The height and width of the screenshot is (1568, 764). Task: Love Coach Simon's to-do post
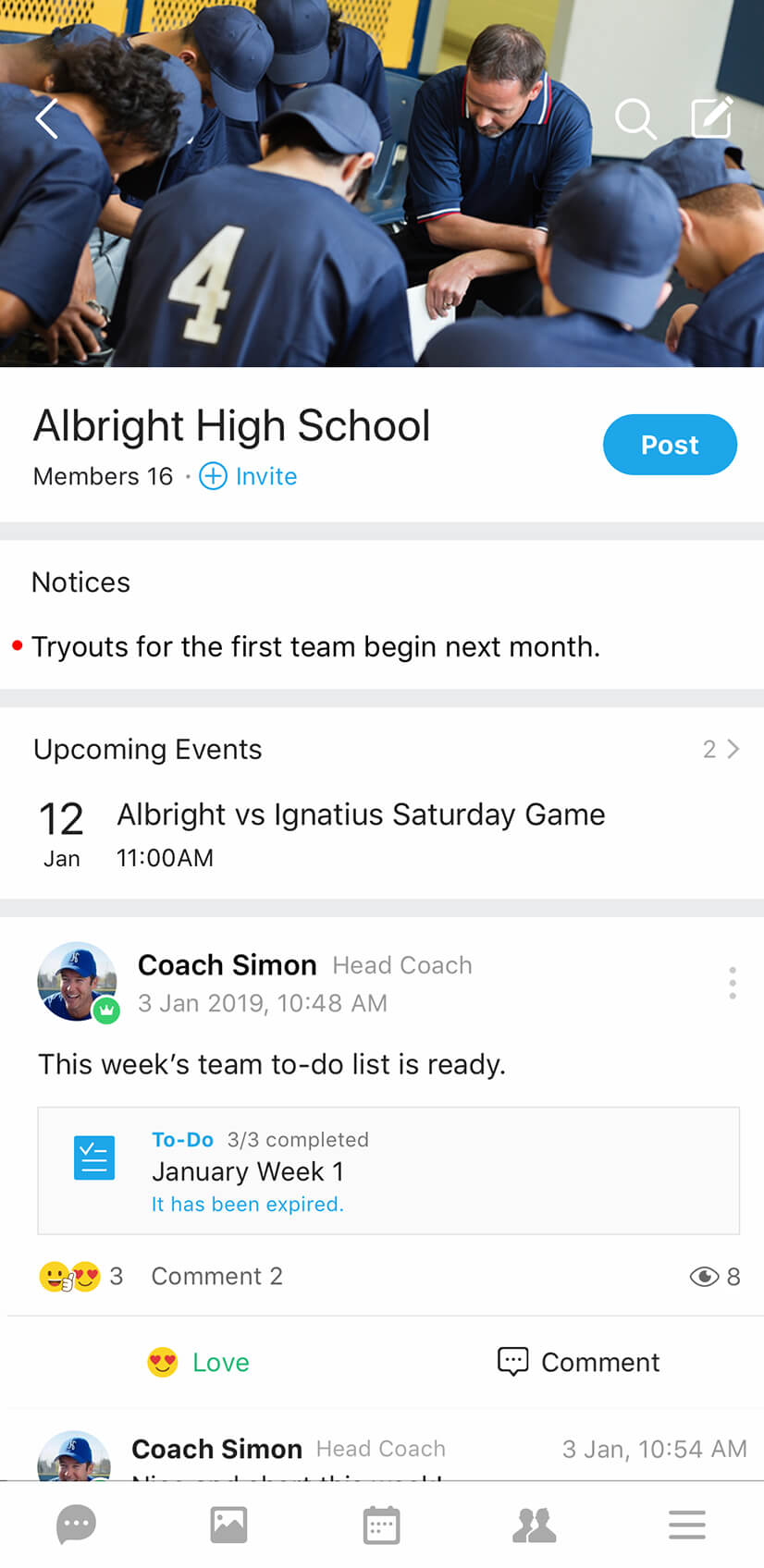tap(198, 1362)
